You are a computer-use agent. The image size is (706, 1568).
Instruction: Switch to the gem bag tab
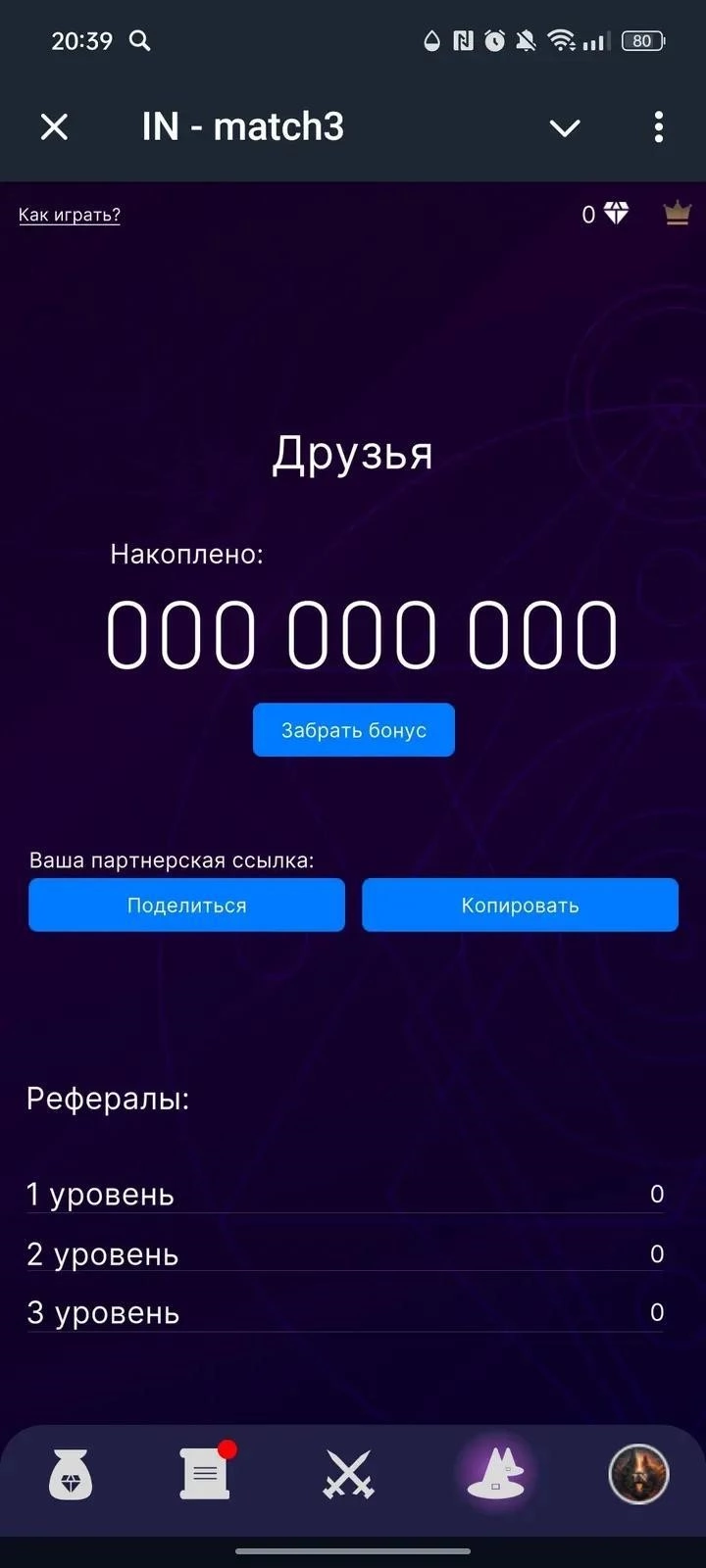pyautogui.click(x=71, y=1474)
